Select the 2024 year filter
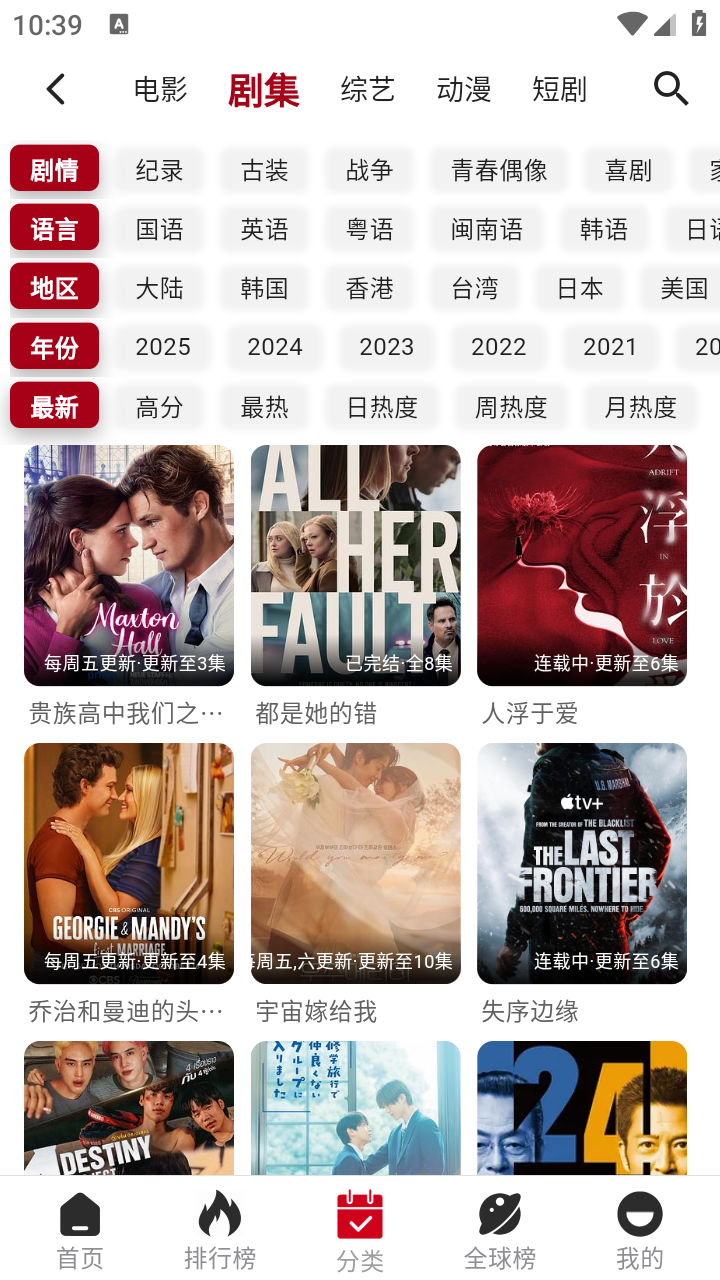This screenshot has height=1280, width=720. (275, 347)
